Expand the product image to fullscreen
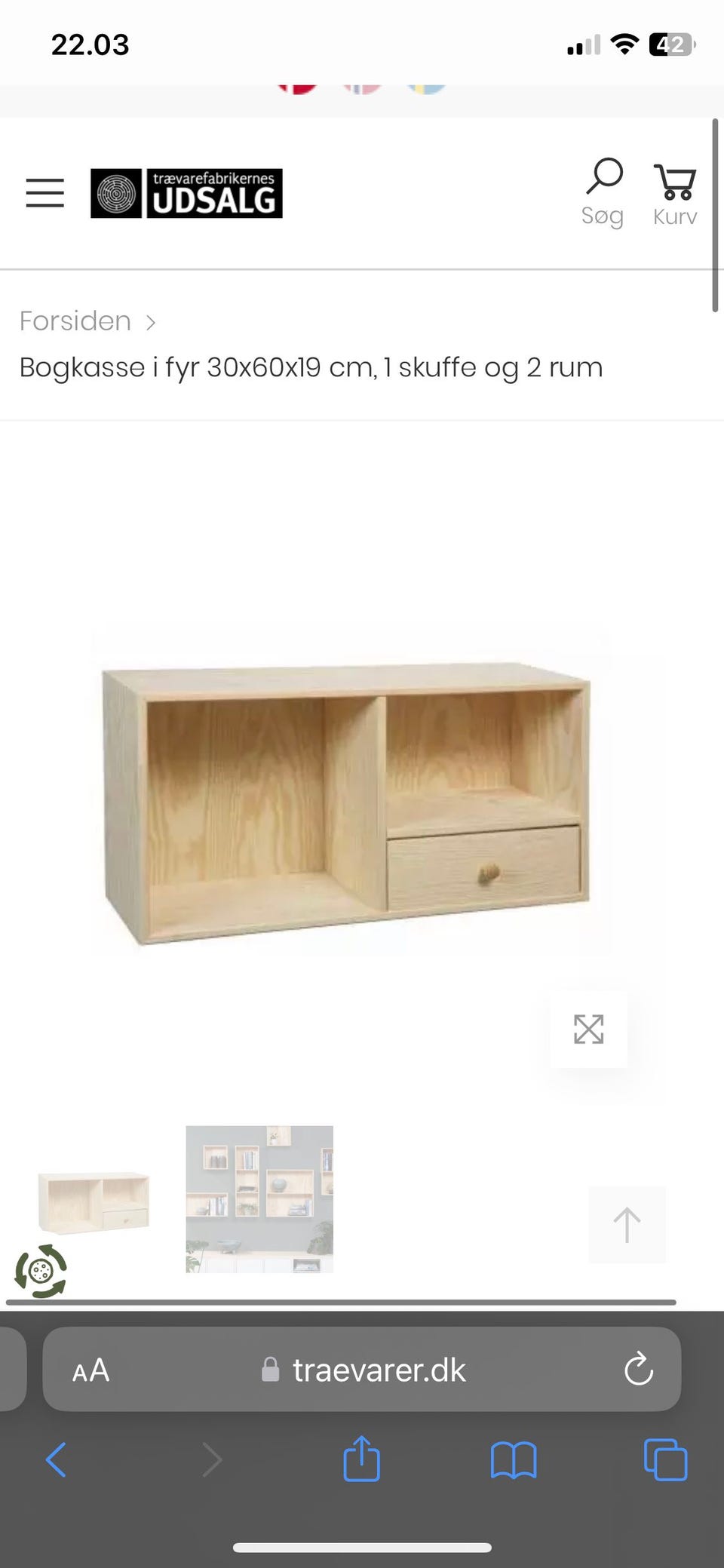The height and width of the screenshot is (1568, 724). click(588, 1029)
